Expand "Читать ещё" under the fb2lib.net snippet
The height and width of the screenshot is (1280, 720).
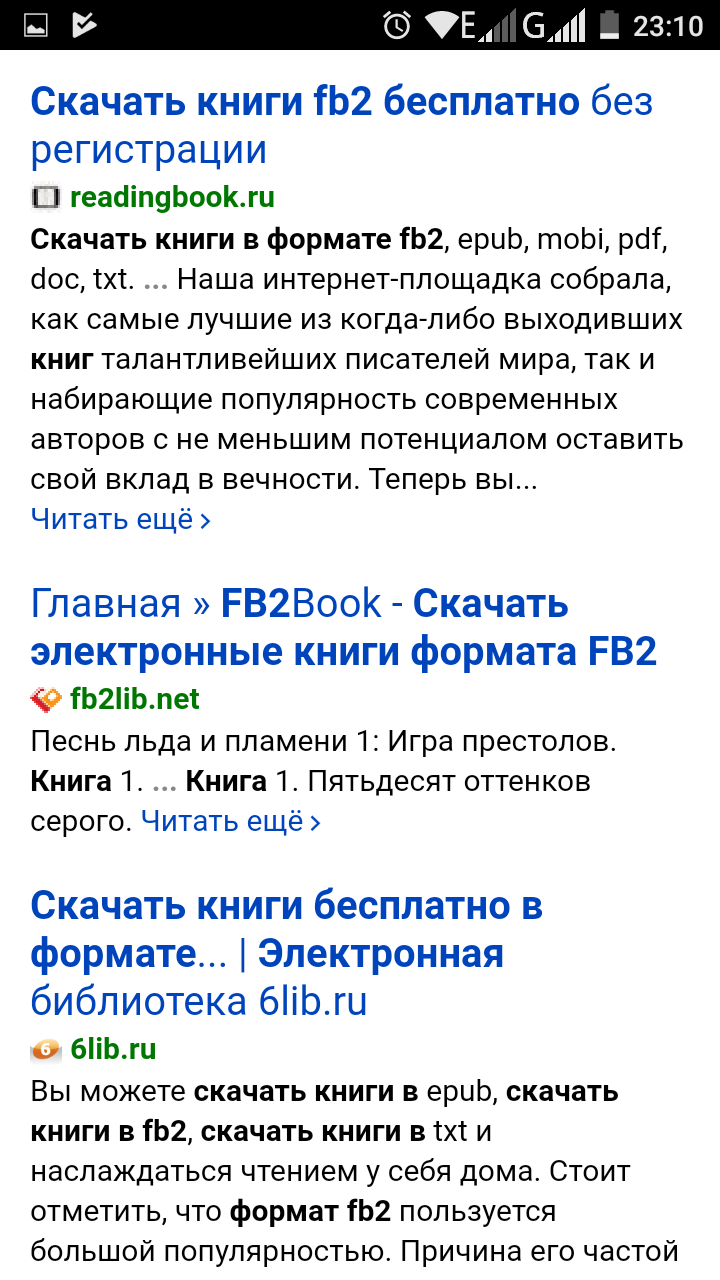click(x=231, y=822)
